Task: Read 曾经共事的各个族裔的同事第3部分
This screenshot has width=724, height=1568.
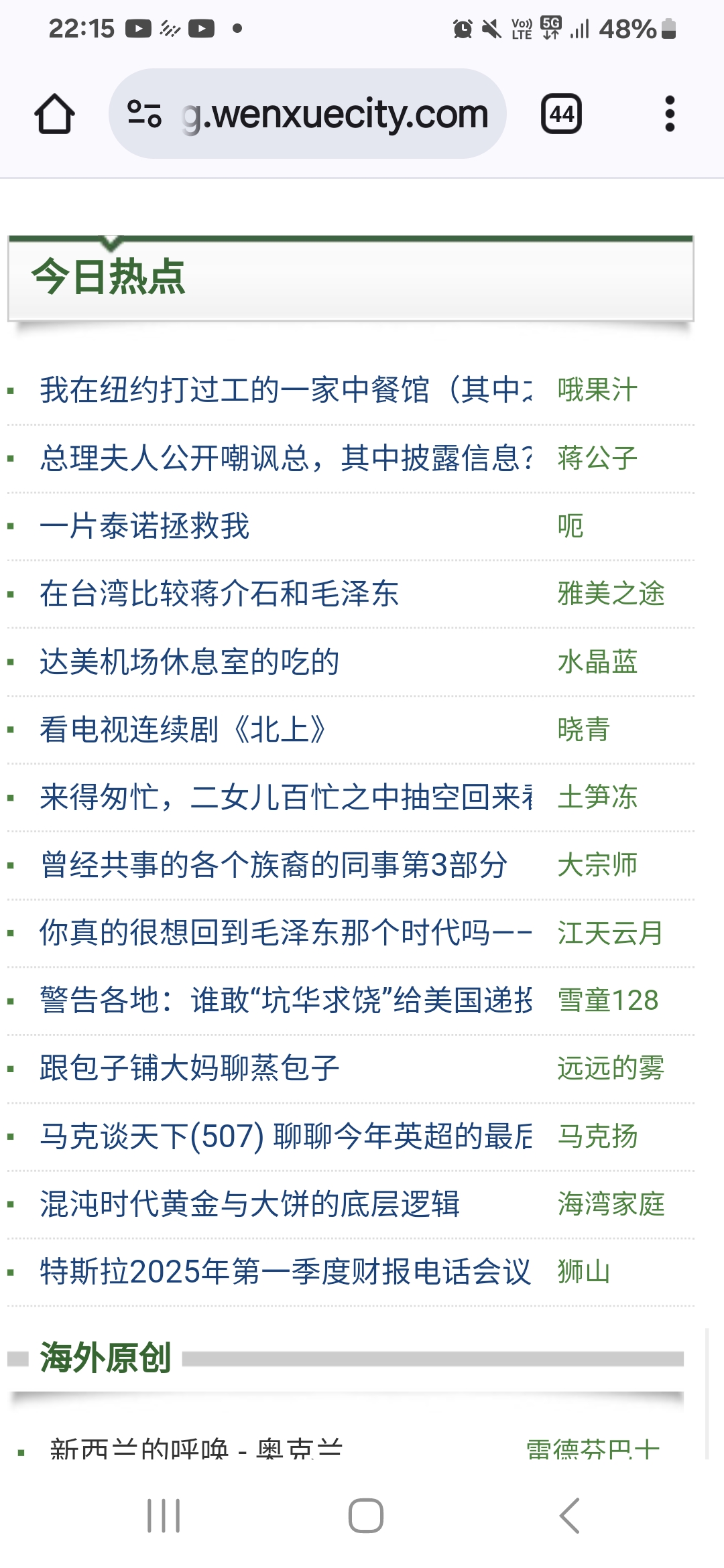Action: (x=274, y=865)
